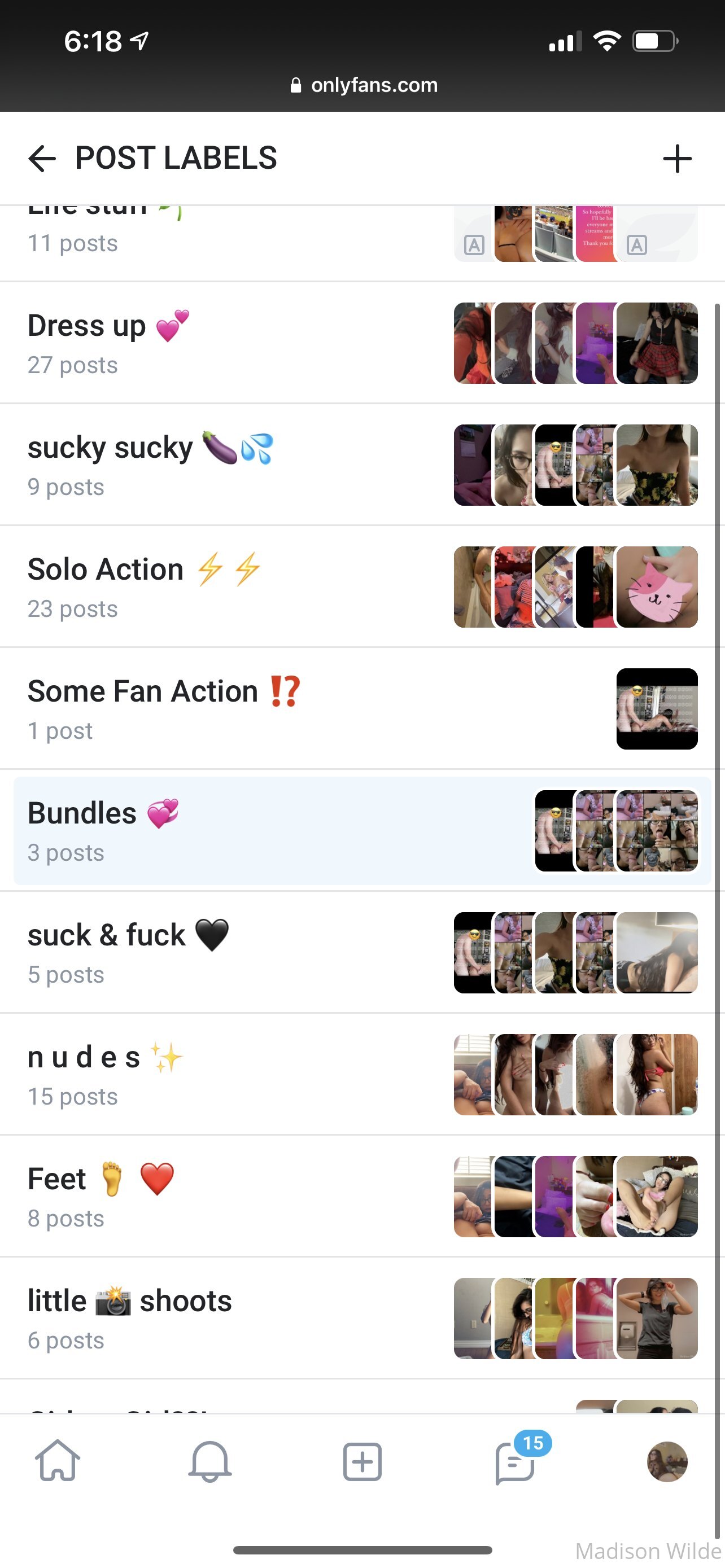725x1568 pixels.
Task: Go to the home tab
Action: [x=57, y=1460]
